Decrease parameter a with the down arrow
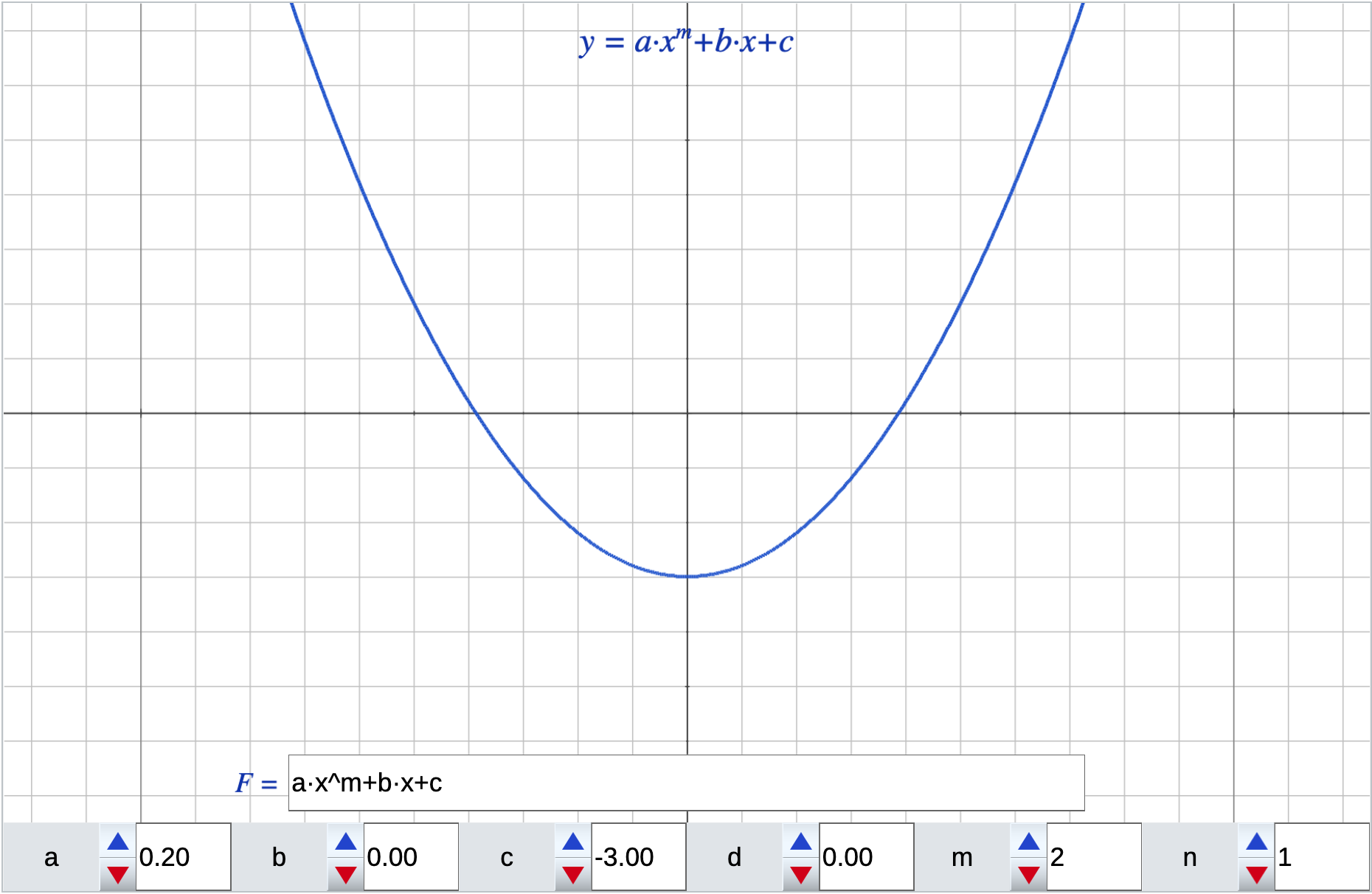This screenshot has height=894, width=1372. (x=118, y=875)
